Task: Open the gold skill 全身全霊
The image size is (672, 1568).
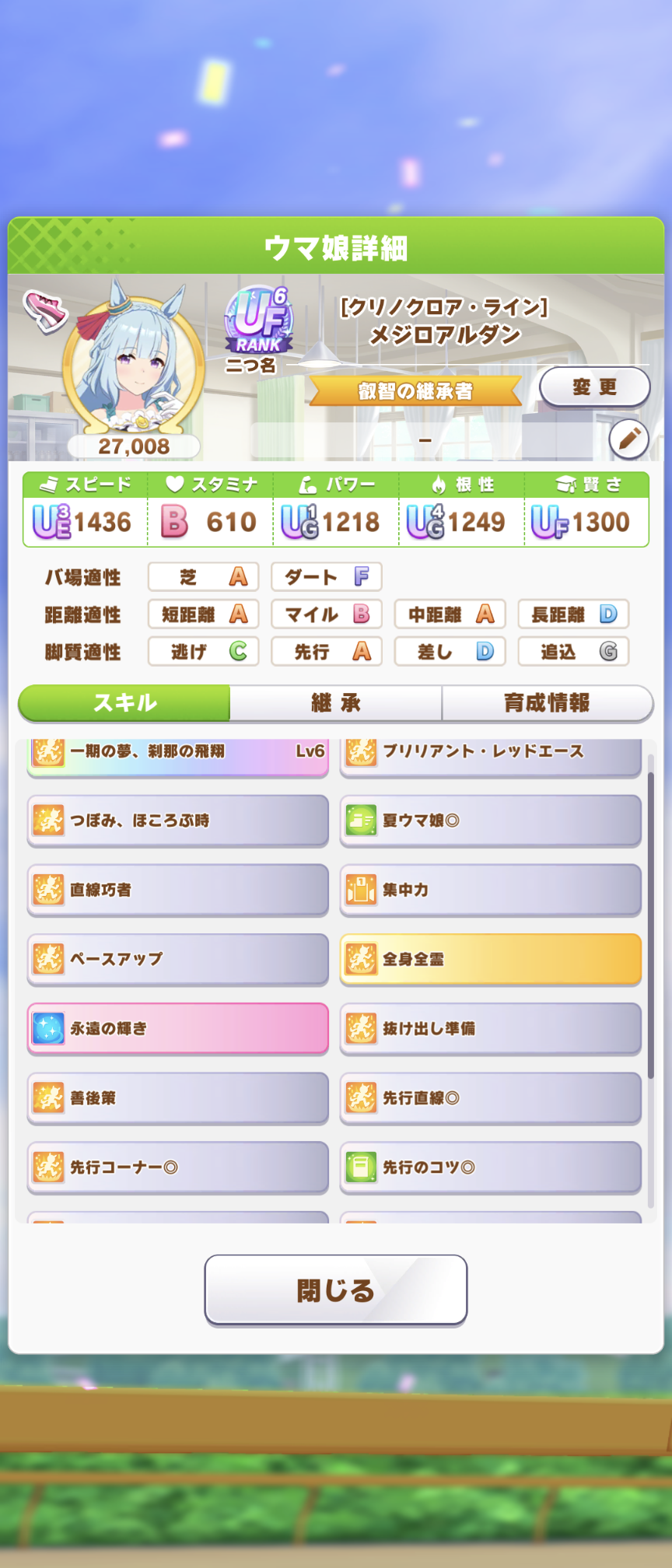Action: click(x=490, y=959)
